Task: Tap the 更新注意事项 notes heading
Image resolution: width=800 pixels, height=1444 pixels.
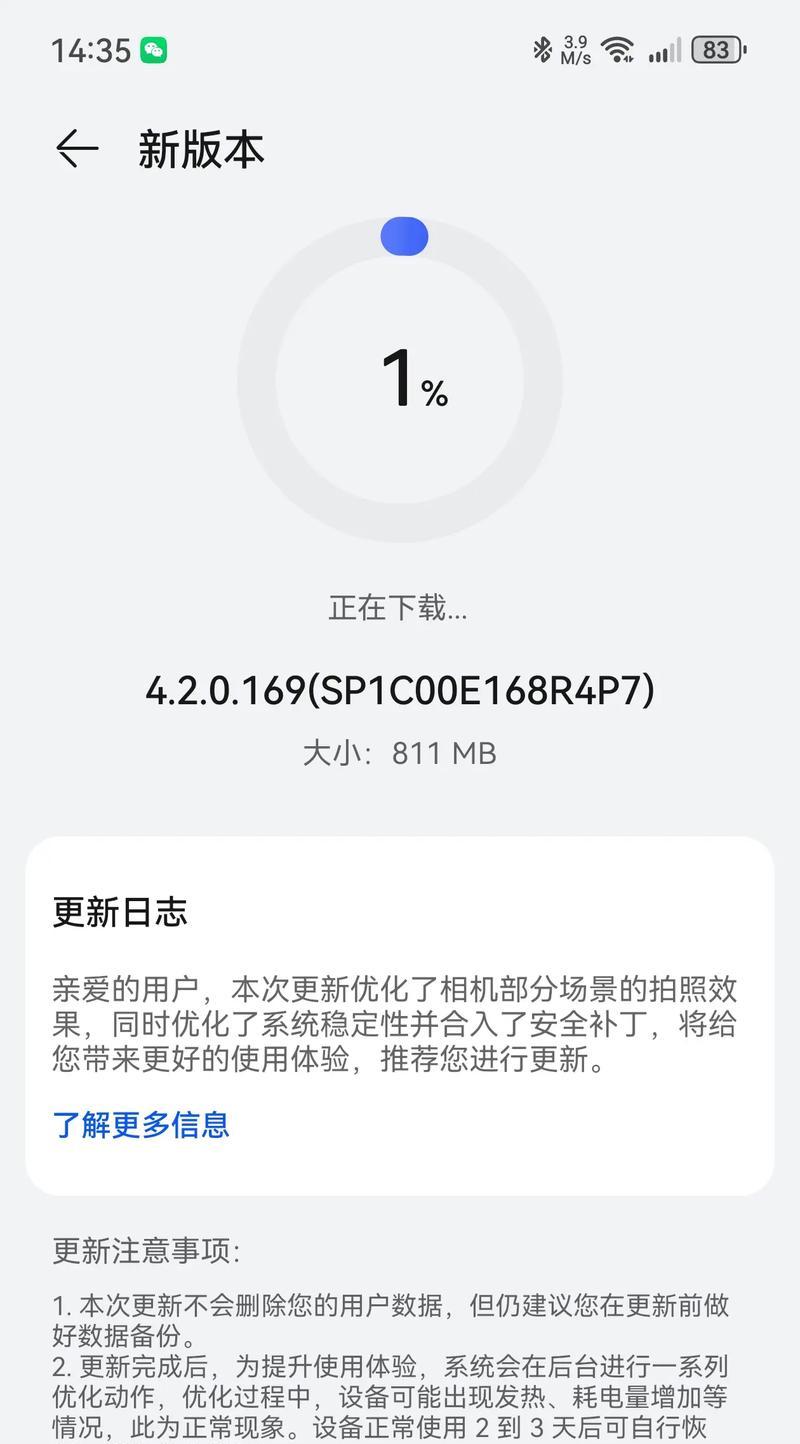Action: [150, 1249]
